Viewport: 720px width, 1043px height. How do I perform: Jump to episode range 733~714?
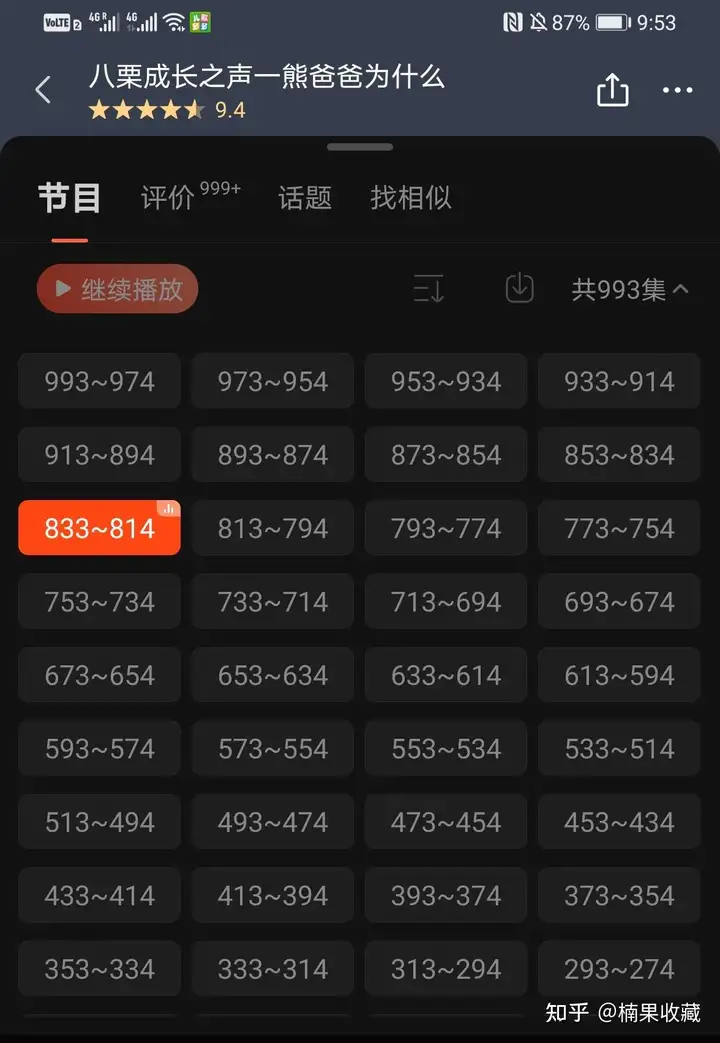click(x=273, y=602)
